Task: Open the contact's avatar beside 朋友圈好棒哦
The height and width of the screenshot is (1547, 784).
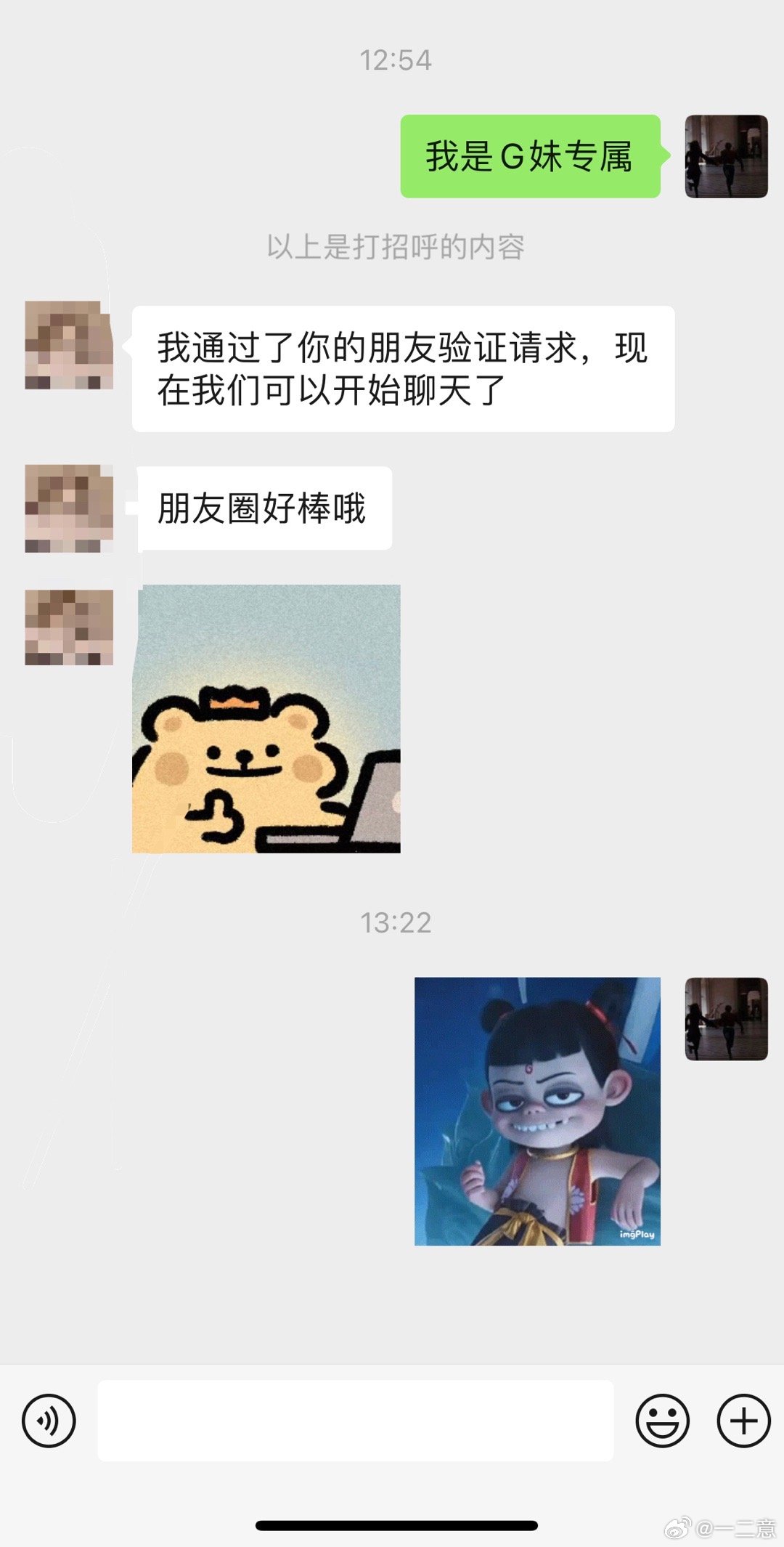Action: 69,508
